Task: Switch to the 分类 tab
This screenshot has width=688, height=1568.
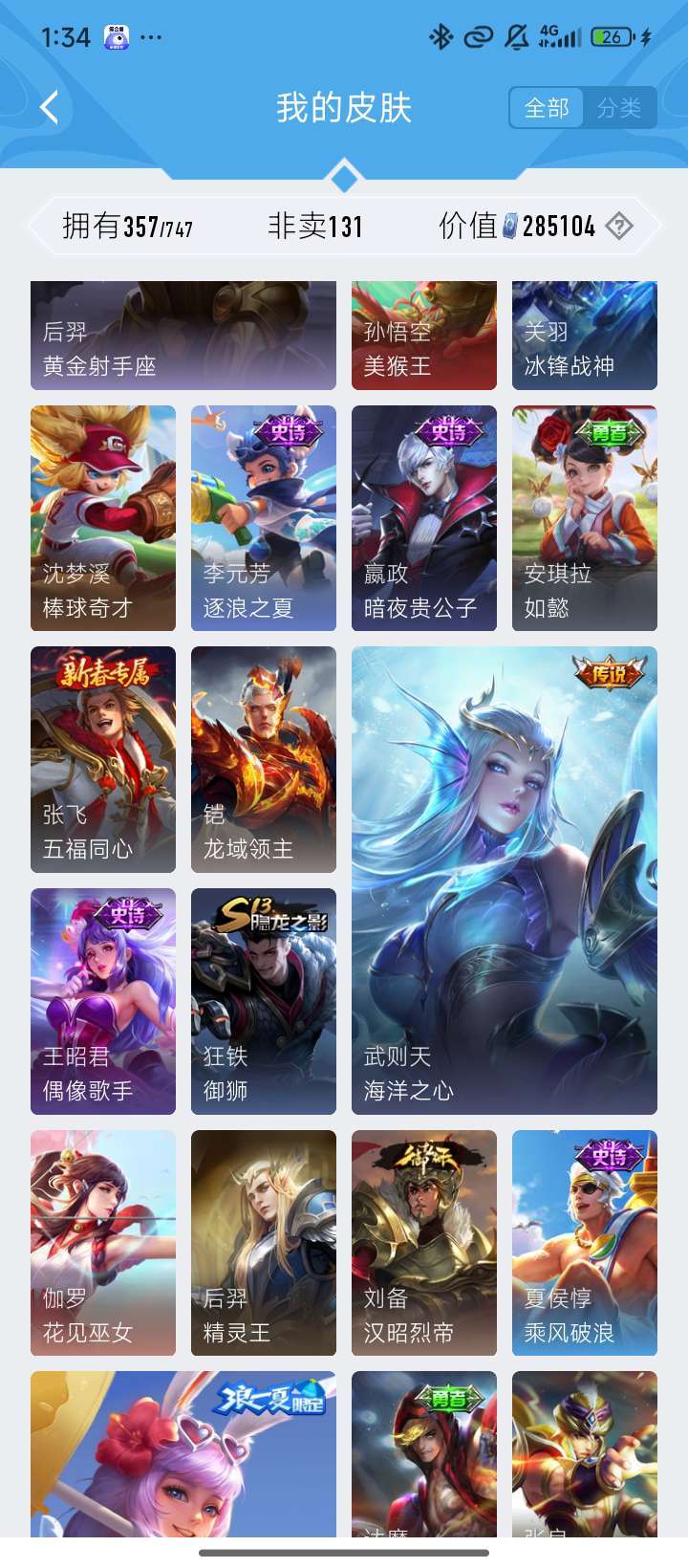Action: [x=619, y=108]
